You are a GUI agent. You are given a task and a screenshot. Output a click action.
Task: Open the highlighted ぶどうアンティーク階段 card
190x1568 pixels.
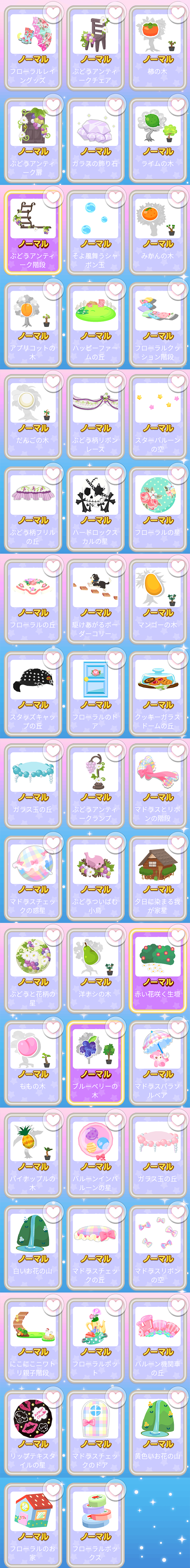point(33,233)
